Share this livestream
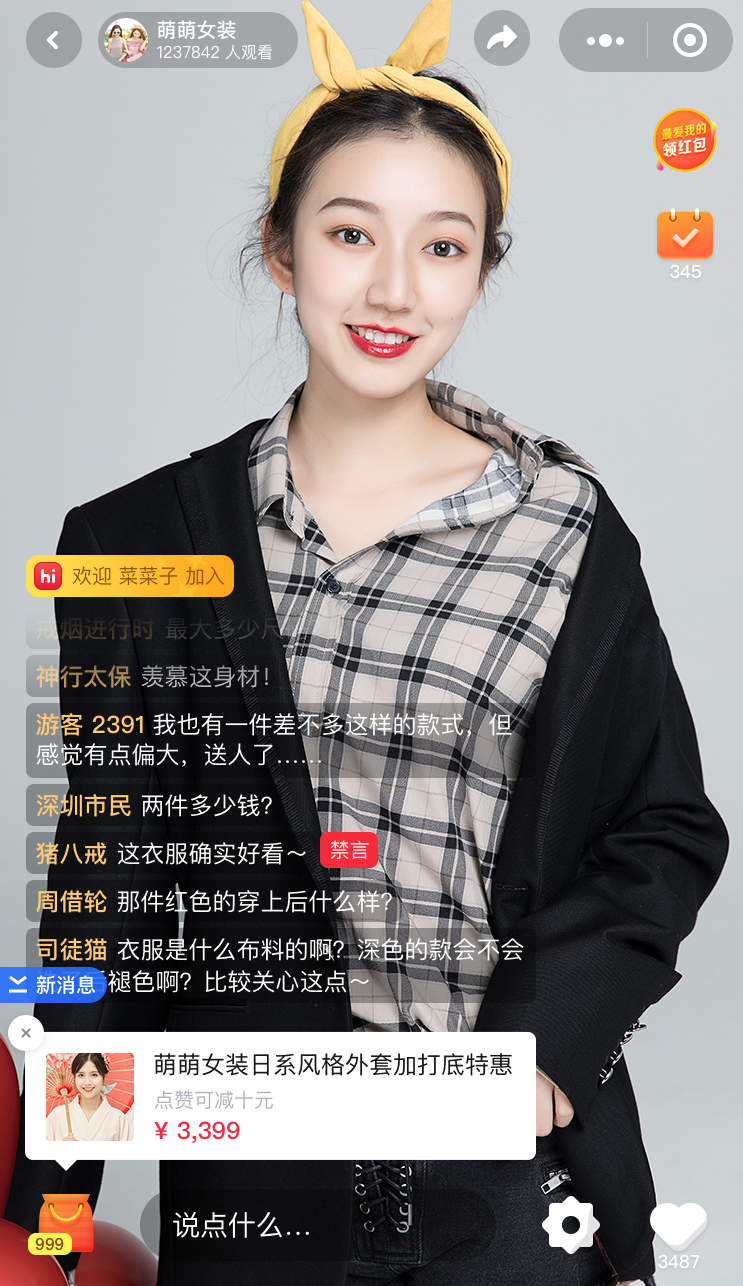The width and height of the screenshot is (743, 1286). 501,40
